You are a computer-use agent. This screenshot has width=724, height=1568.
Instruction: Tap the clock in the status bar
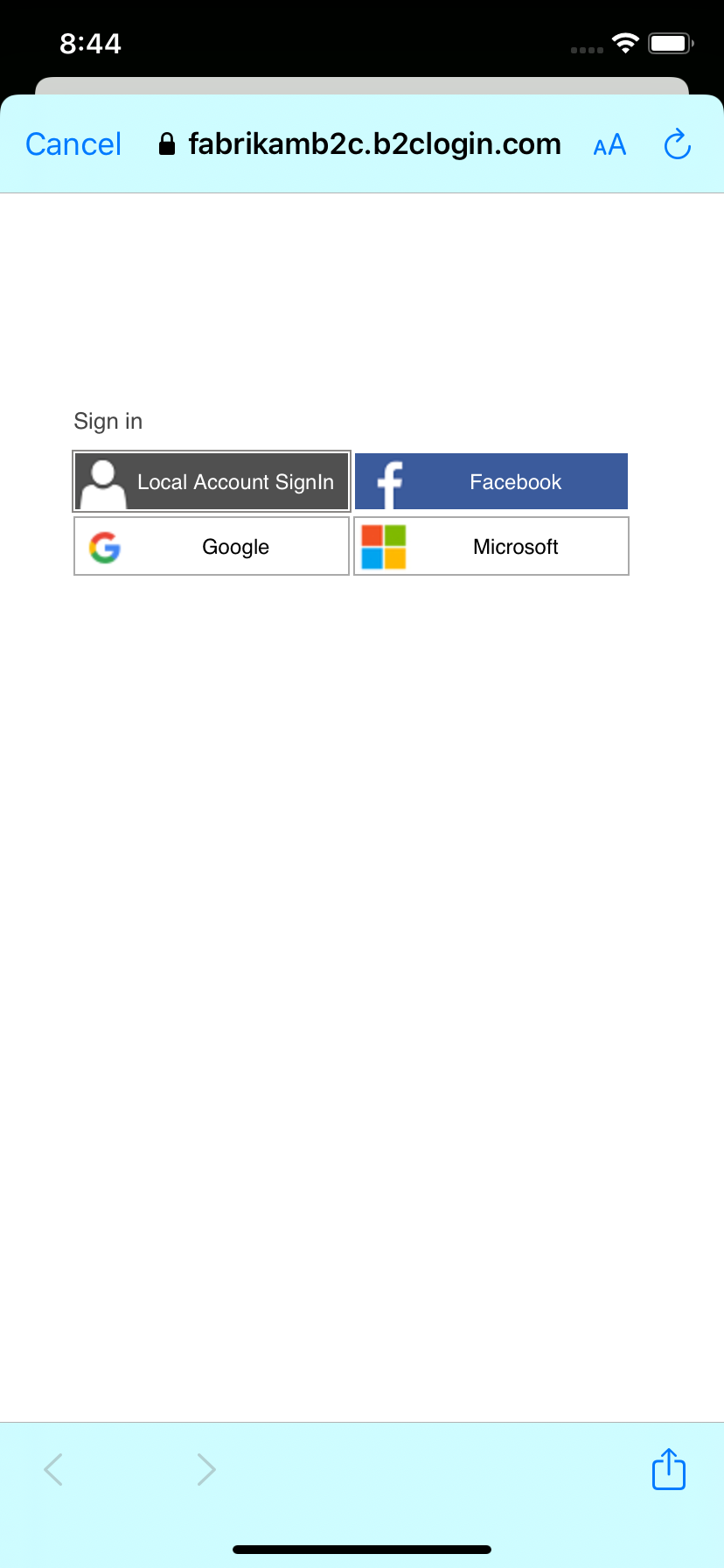coord(90,42)
